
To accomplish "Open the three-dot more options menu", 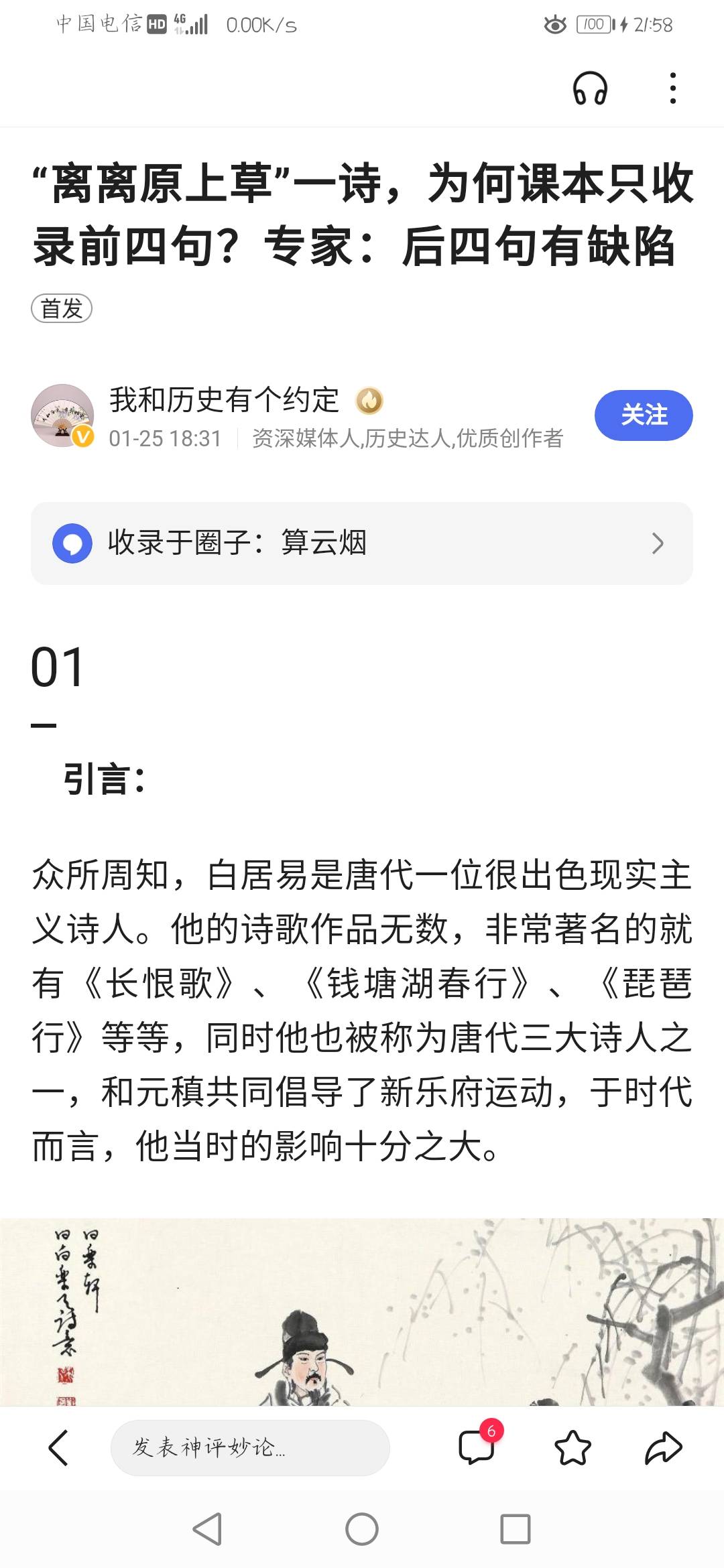I will (673, 89).
